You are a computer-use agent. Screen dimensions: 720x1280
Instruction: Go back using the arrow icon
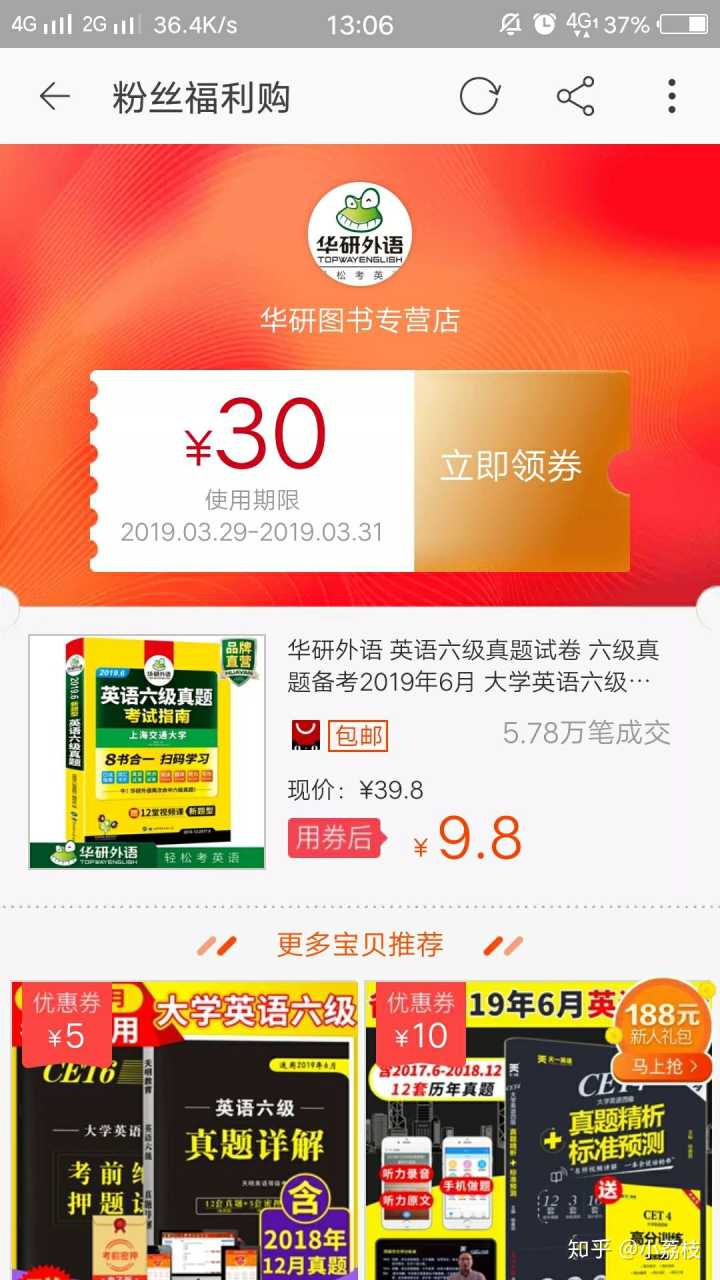55,97
